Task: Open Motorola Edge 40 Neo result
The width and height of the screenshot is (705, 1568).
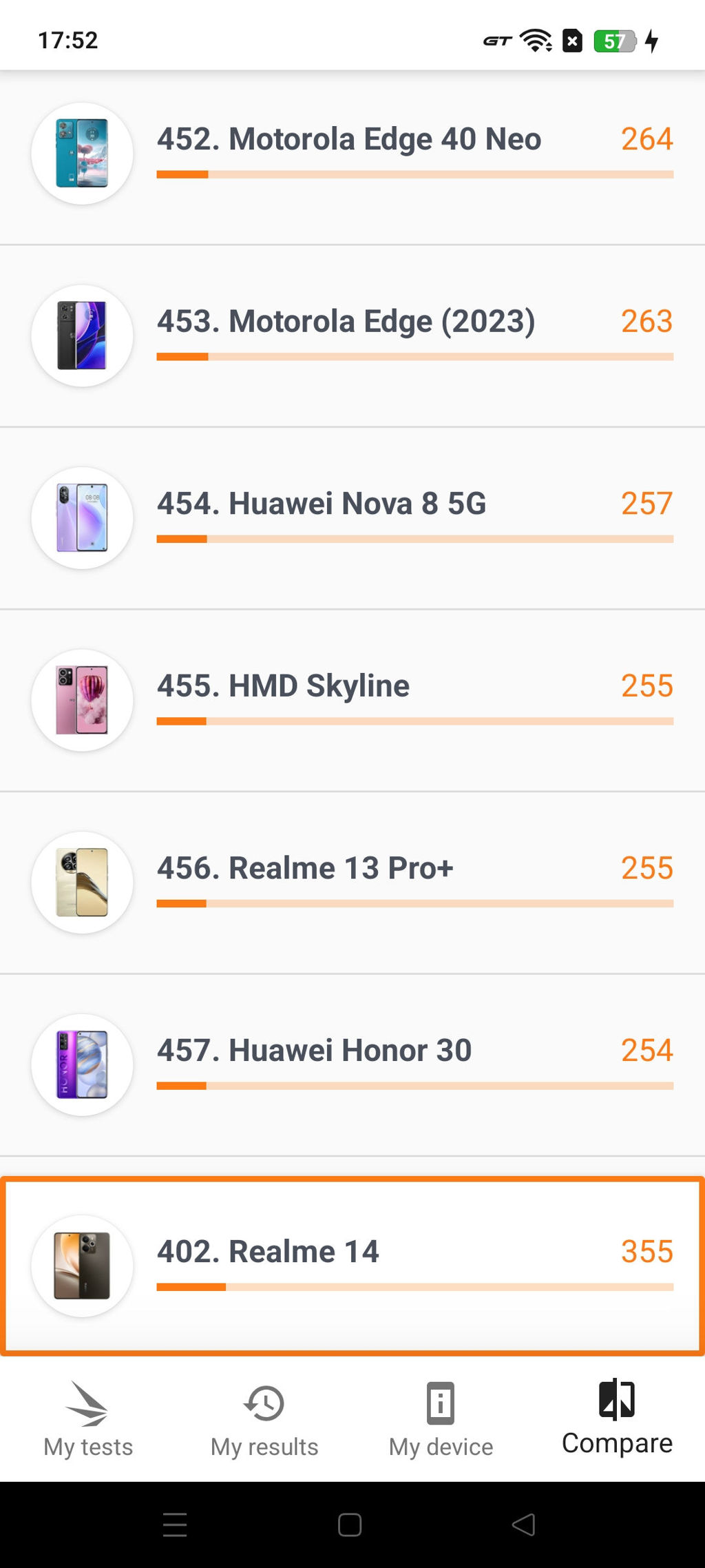Action: 352,154
